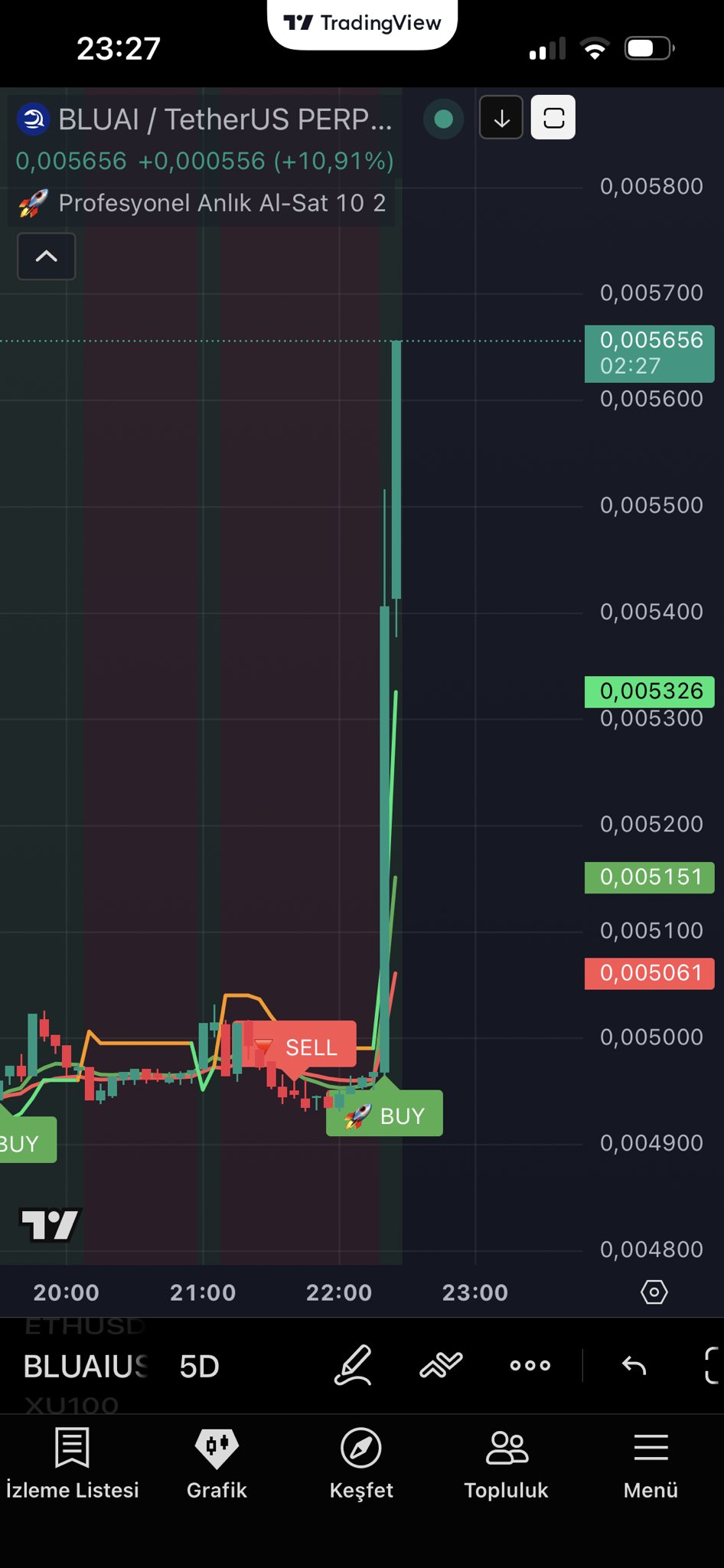724x1568 pixels.
Task: Switch to the Grafik tab
Action: 217,1463
